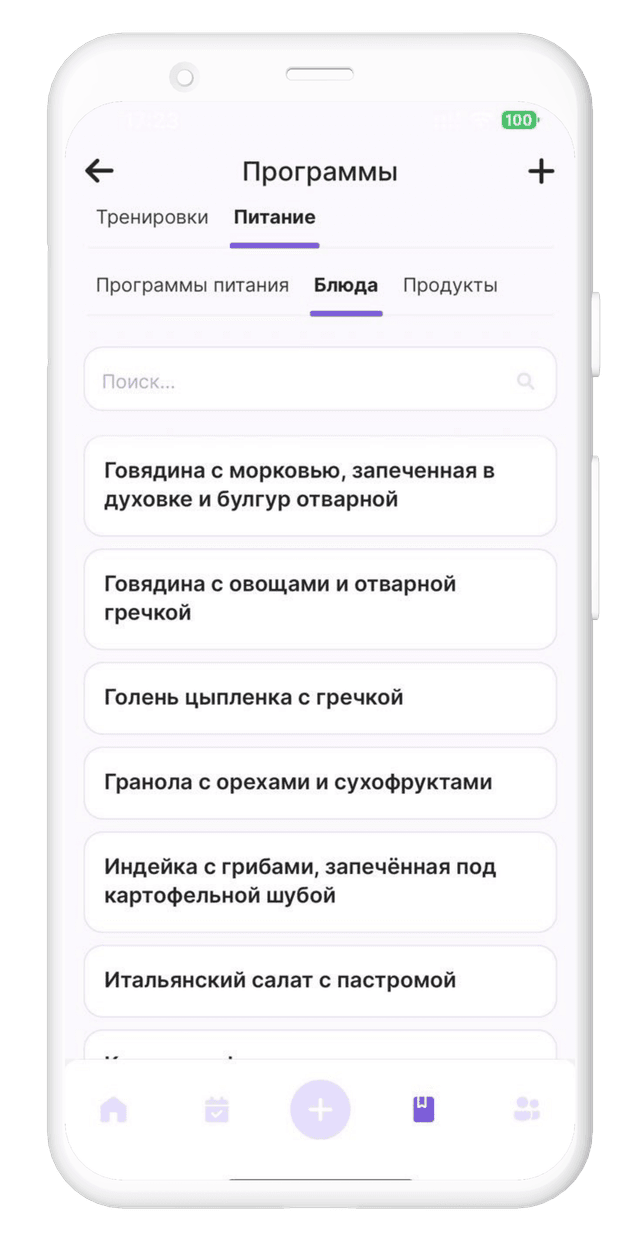Open Говядина с морковью, запеченная в духовке
Image resolution: width=640 pixels, height=1259 pixels.
click(320, 485)
